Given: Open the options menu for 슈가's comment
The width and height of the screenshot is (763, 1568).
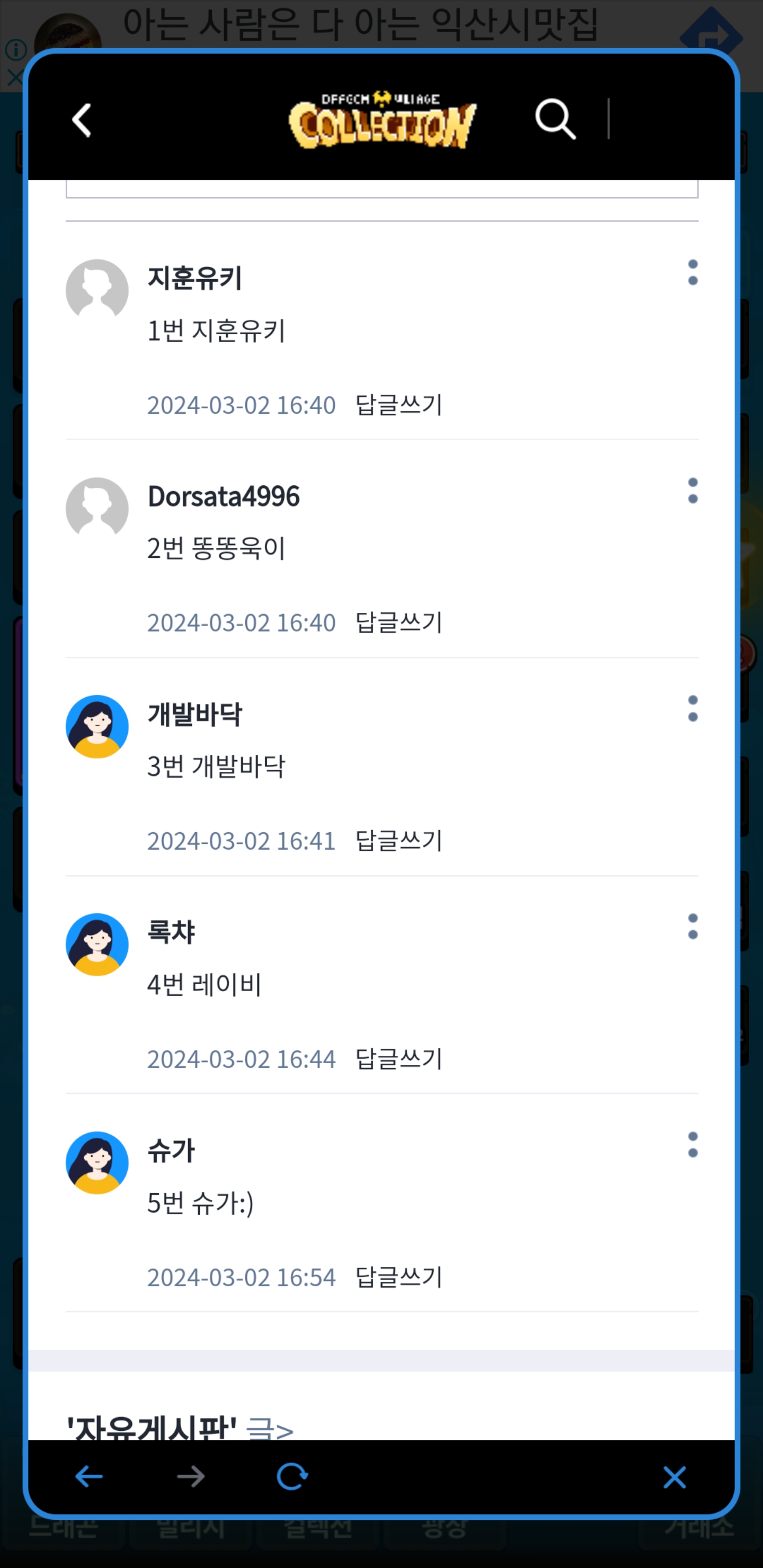Looking at the screenshot, I should 693,1145.
